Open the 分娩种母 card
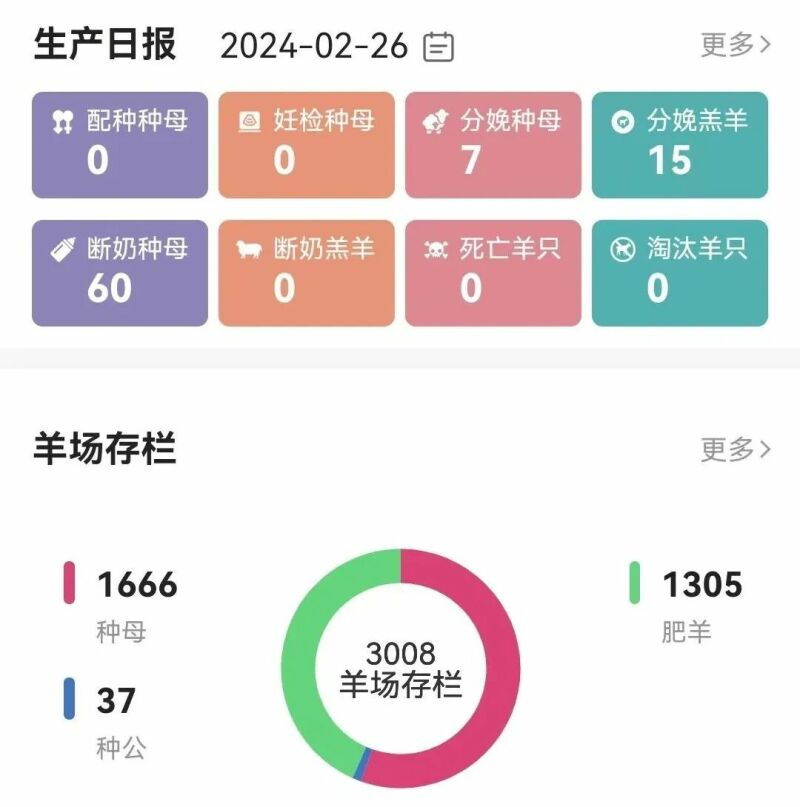Viewport: 800px width, 807px height. point(493,145)
